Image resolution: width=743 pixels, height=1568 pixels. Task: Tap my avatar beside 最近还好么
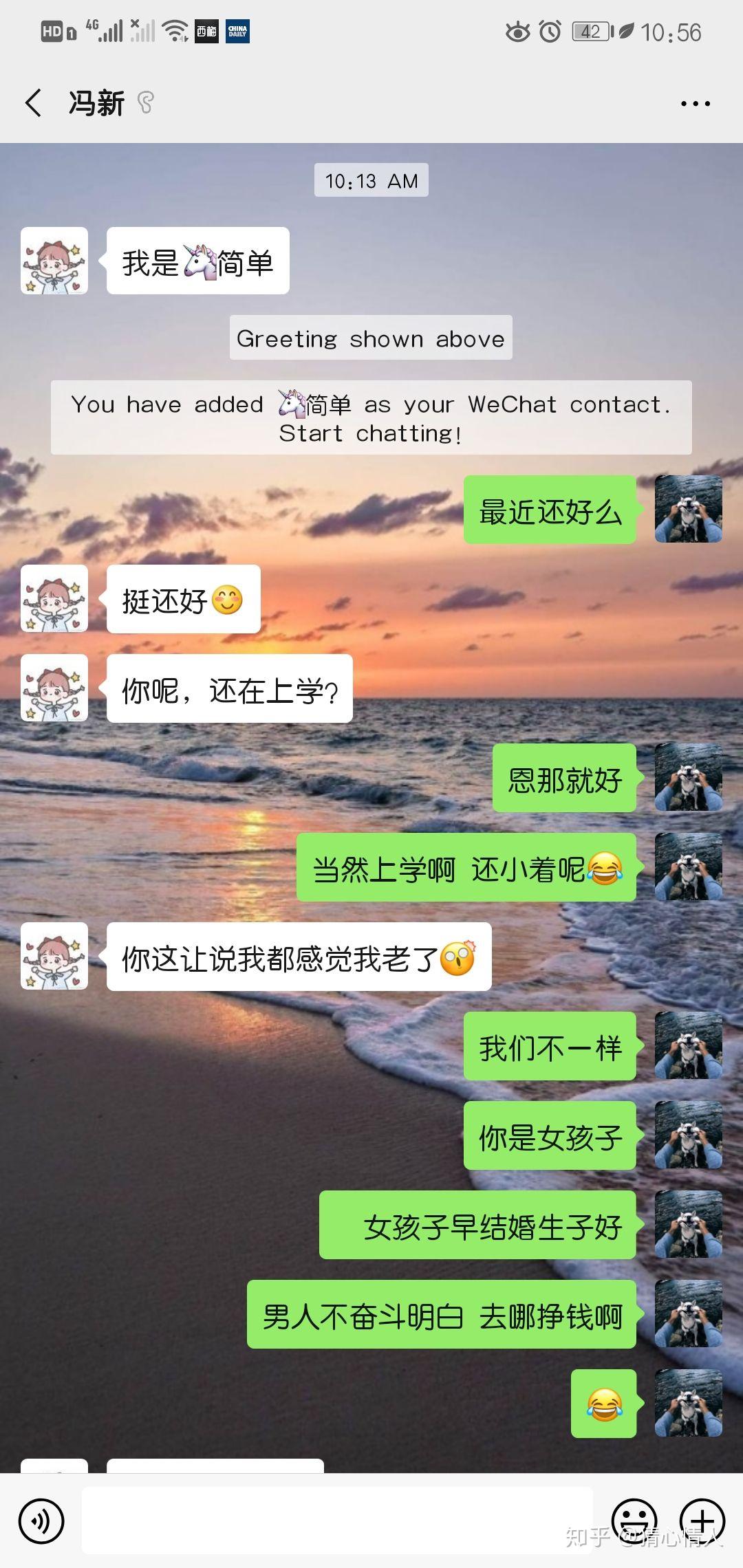click(x=688, y=510)
